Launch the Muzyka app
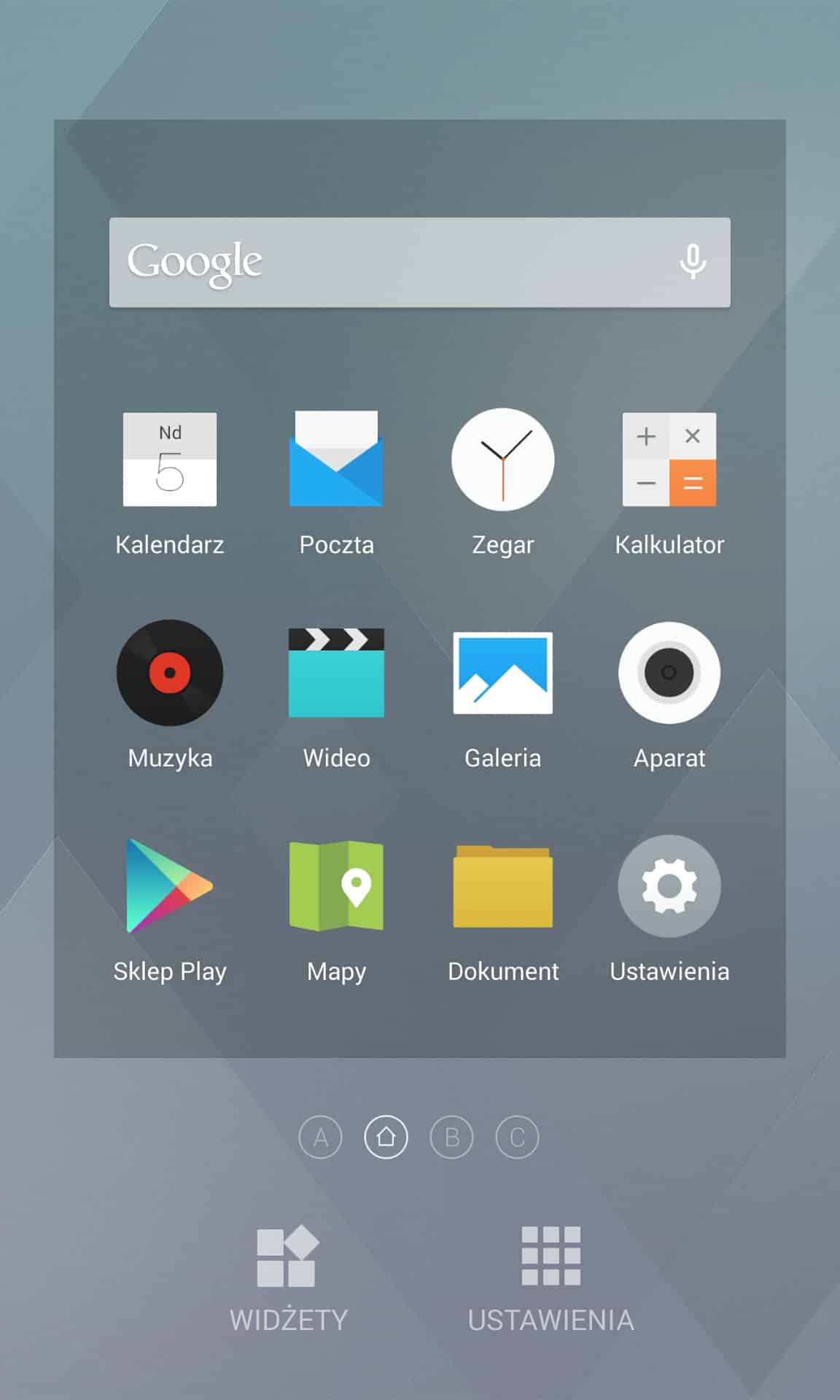The image size is (840, 1400). 170,673
